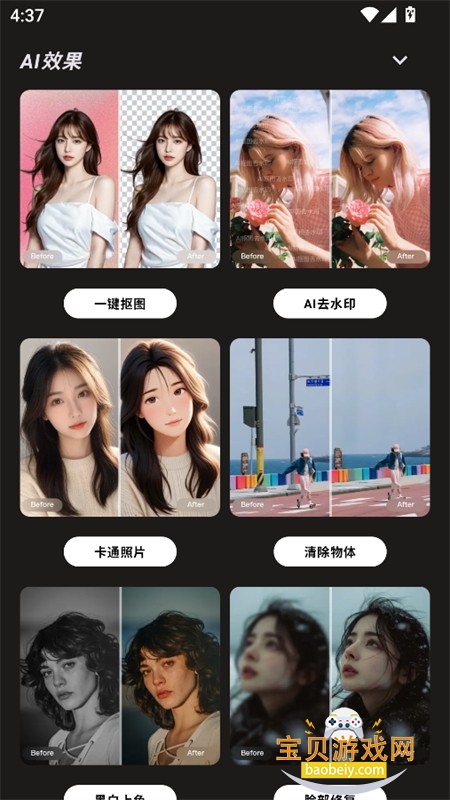Tap the AI去水印 button

pos(330,304)
